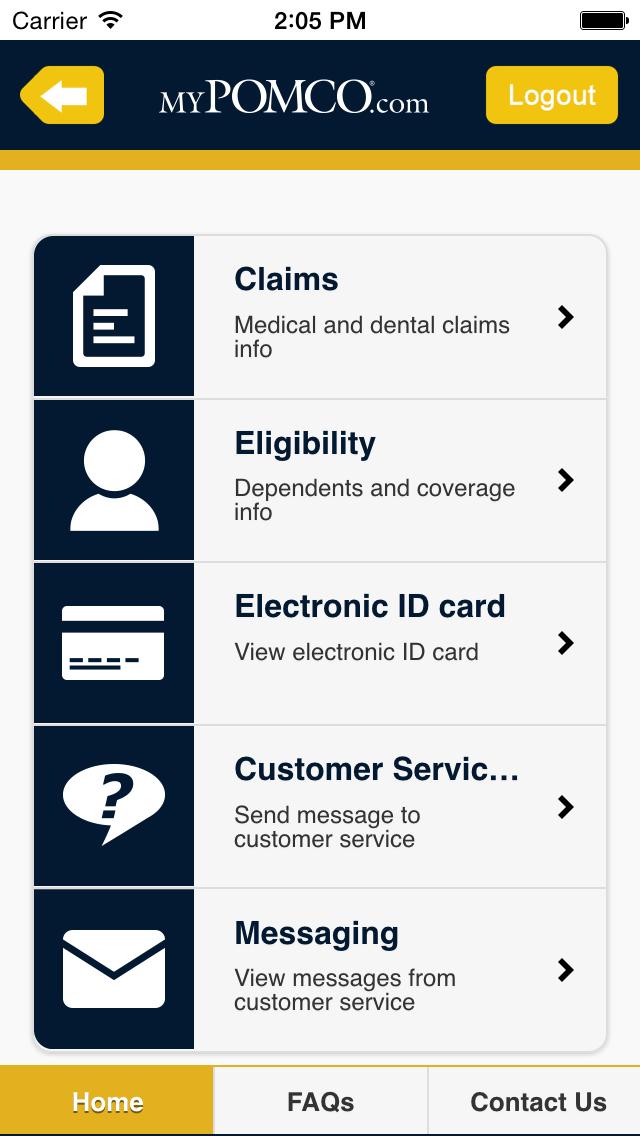Switch to the FAQs tab
Viewport: 640px width, 1136px height.
320,1101
